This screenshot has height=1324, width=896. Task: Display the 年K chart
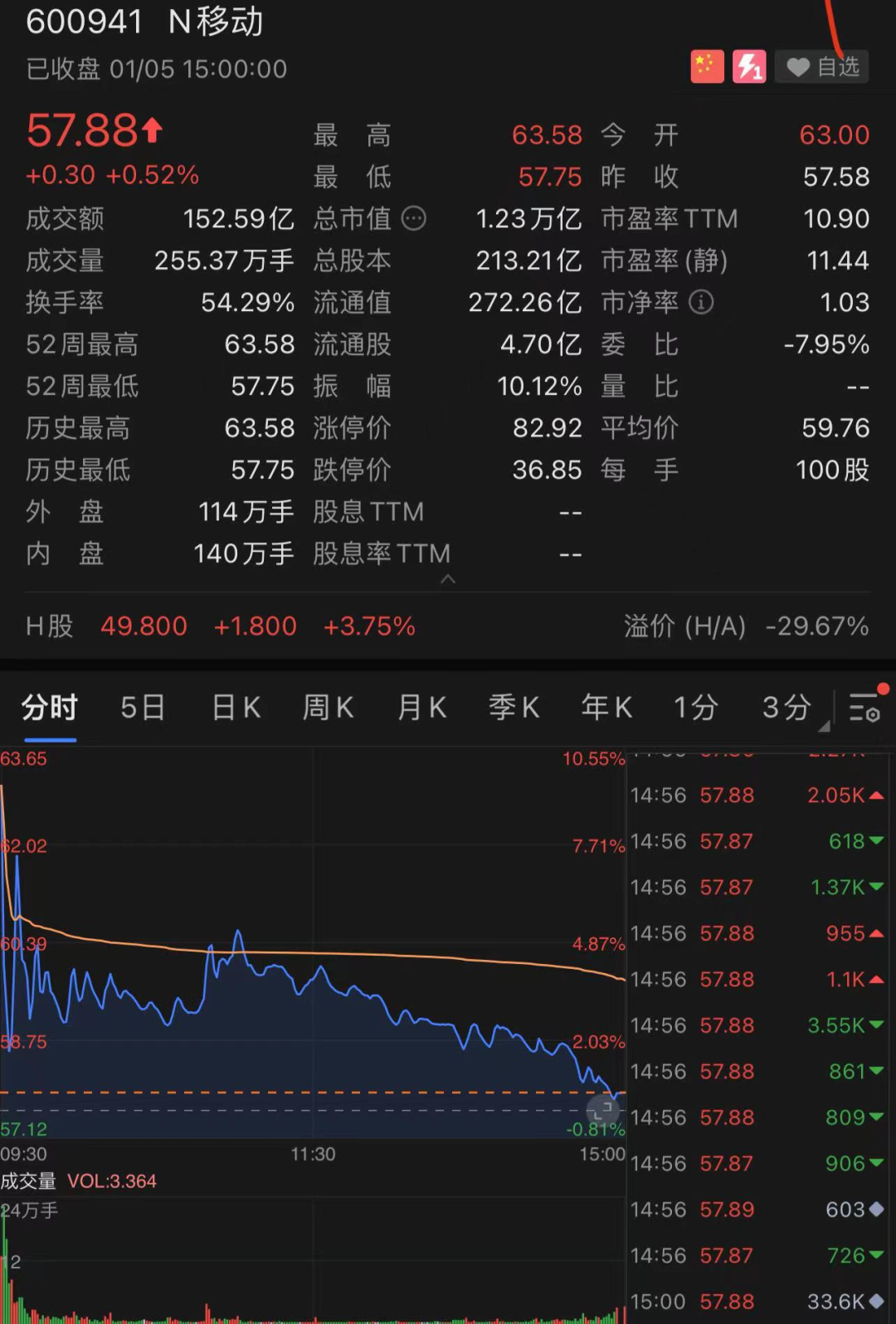coord(607,708)
